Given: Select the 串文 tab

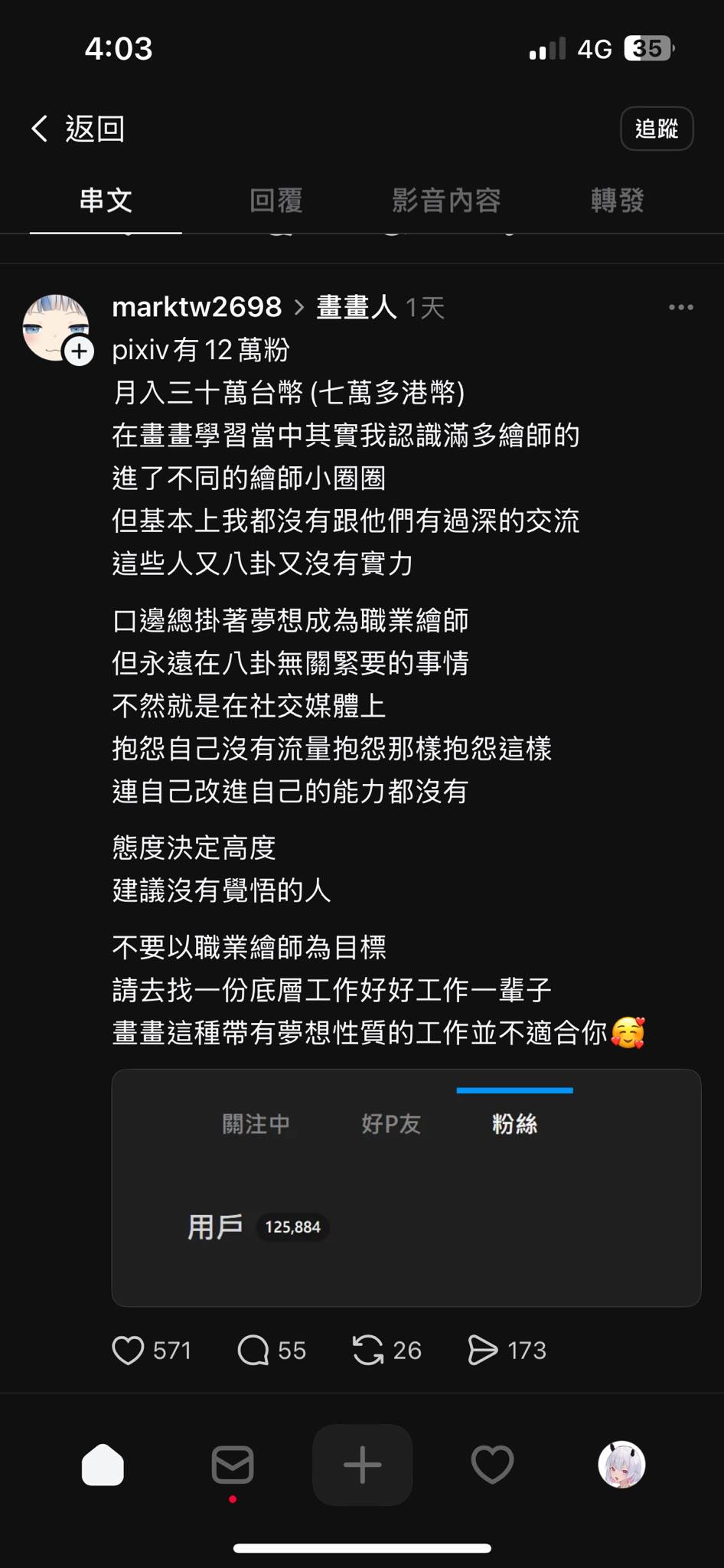Looking at the screenshot, I should 106,201.
